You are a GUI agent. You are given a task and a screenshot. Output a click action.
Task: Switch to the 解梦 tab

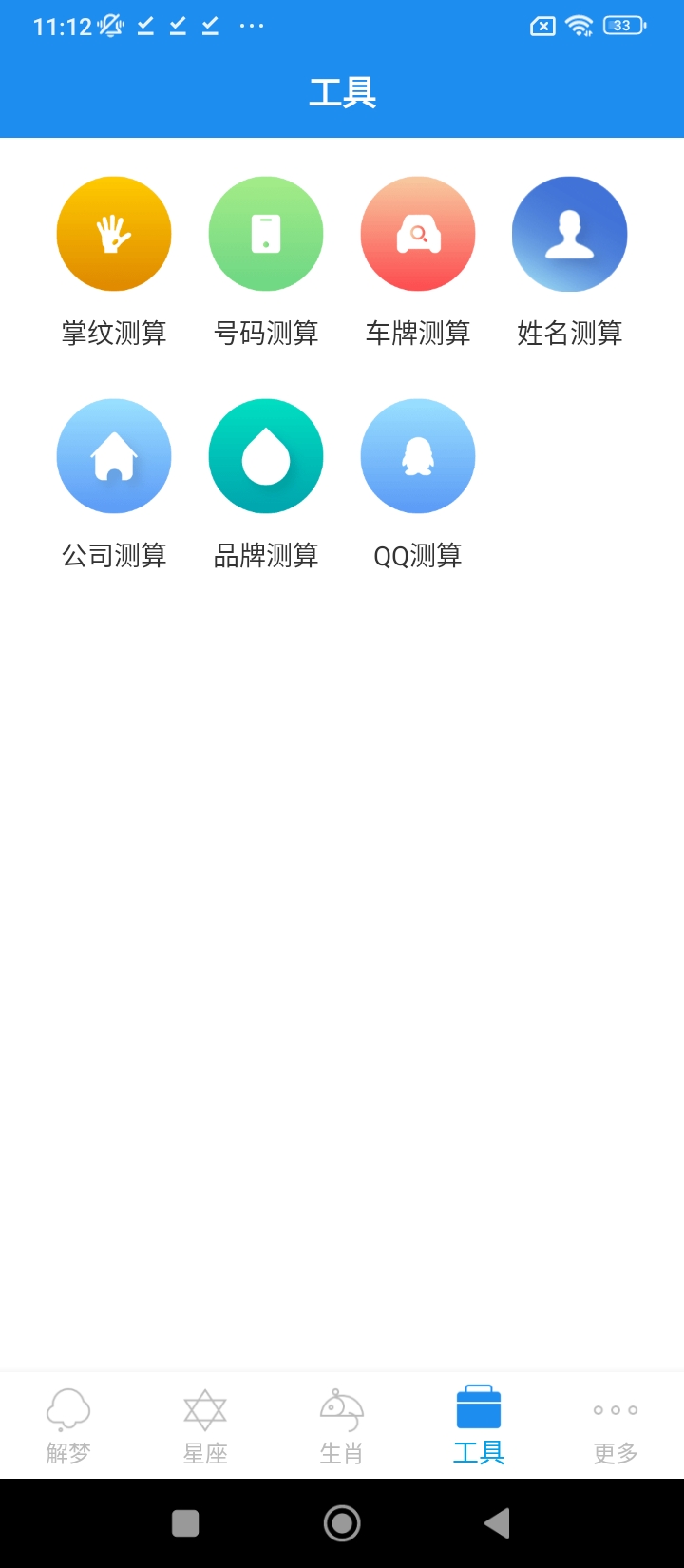tap(68, 1425)
